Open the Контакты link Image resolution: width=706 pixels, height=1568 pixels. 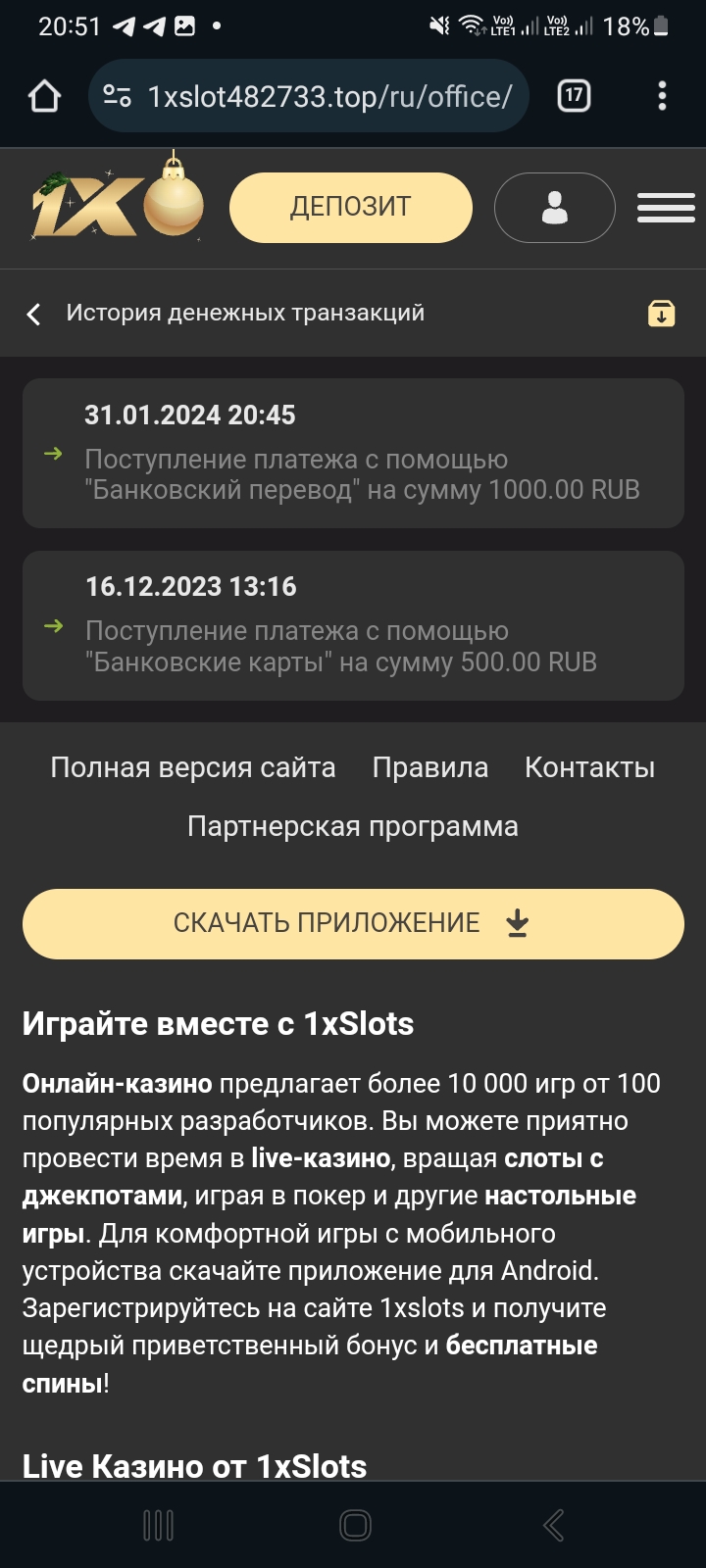[x=589, y=767]
